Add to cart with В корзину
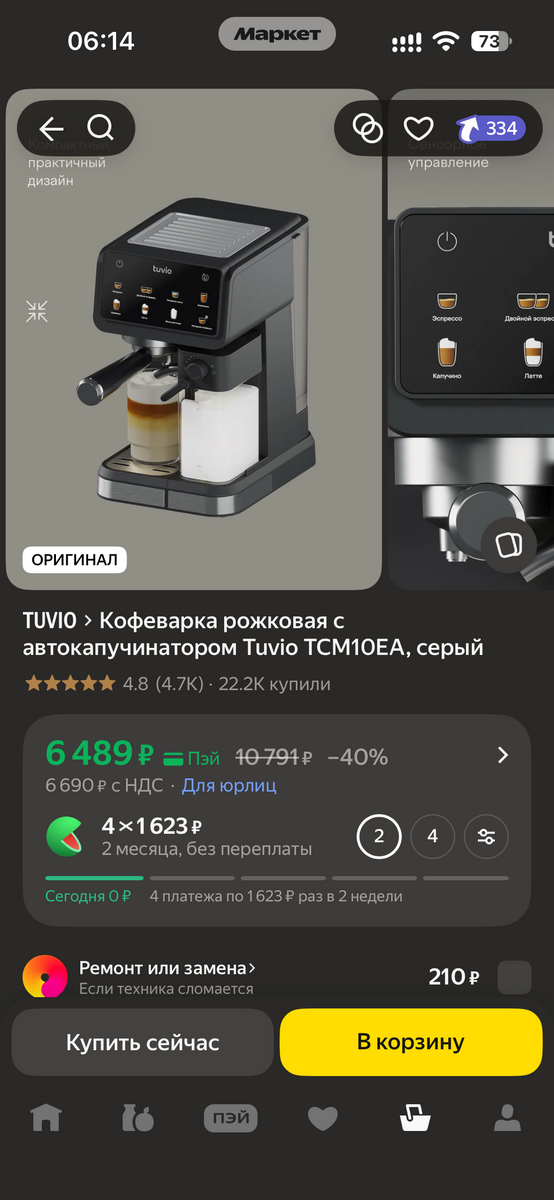 tap(411, 1042)
